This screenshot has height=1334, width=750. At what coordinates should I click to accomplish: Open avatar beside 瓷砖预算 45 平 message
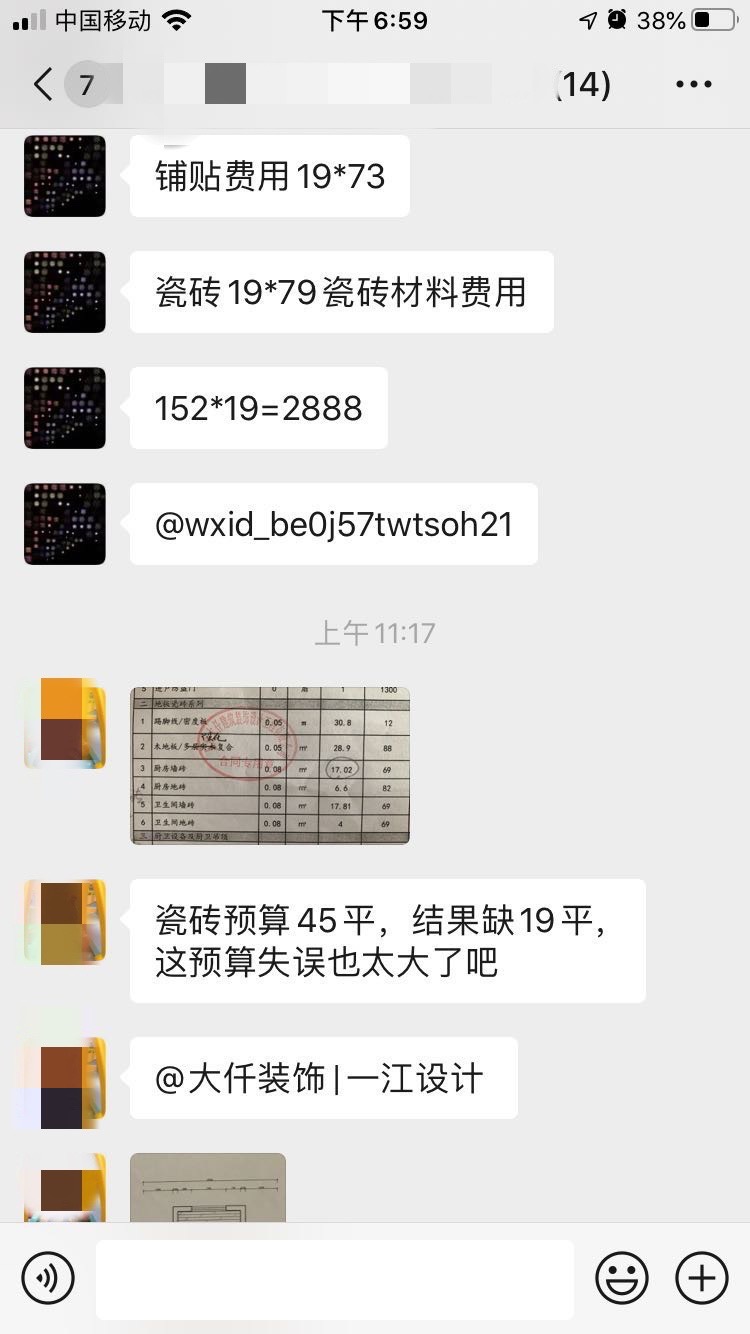(65, 921)
